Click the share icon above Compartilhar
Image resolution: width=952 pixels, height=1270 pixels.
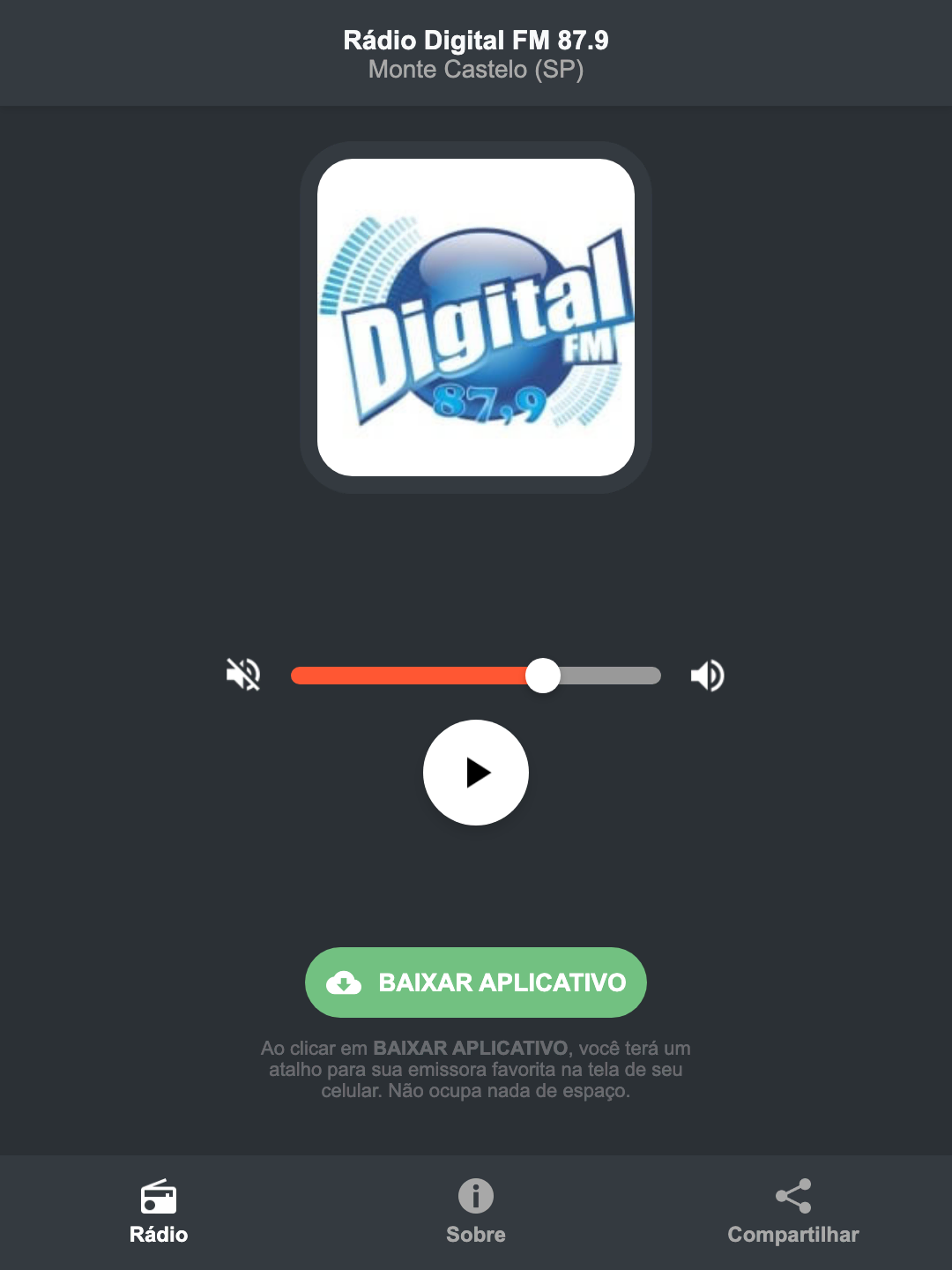point(792,1196)
